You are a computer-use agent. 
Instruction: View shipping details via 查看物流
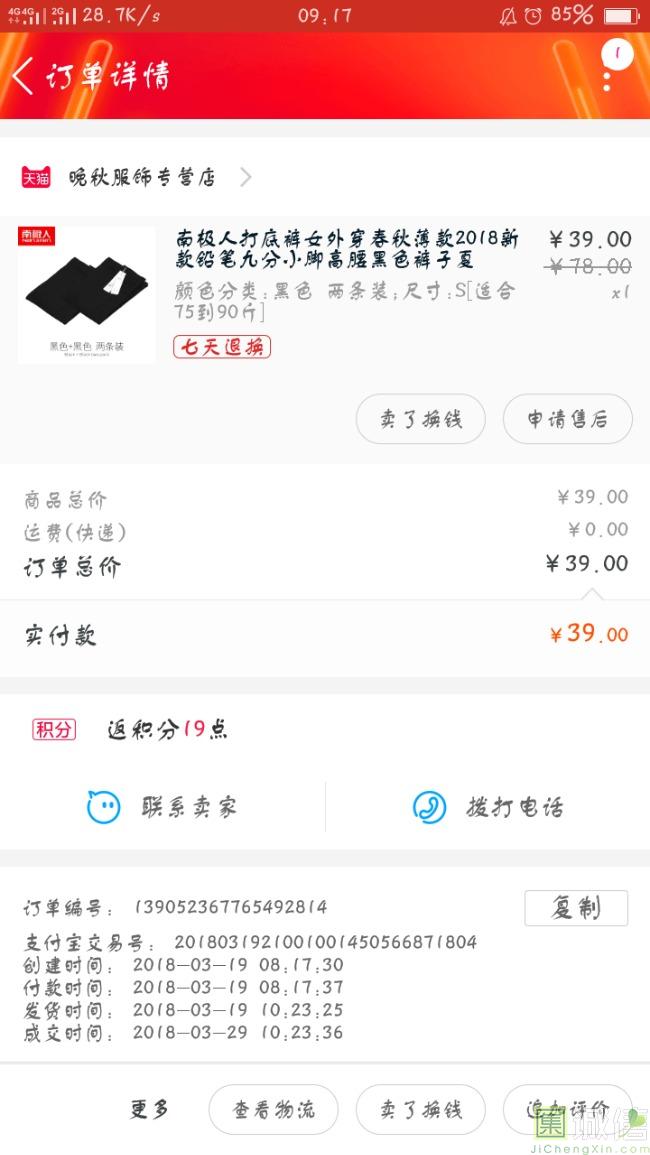pyautogui.click(x=273, y=1110)
